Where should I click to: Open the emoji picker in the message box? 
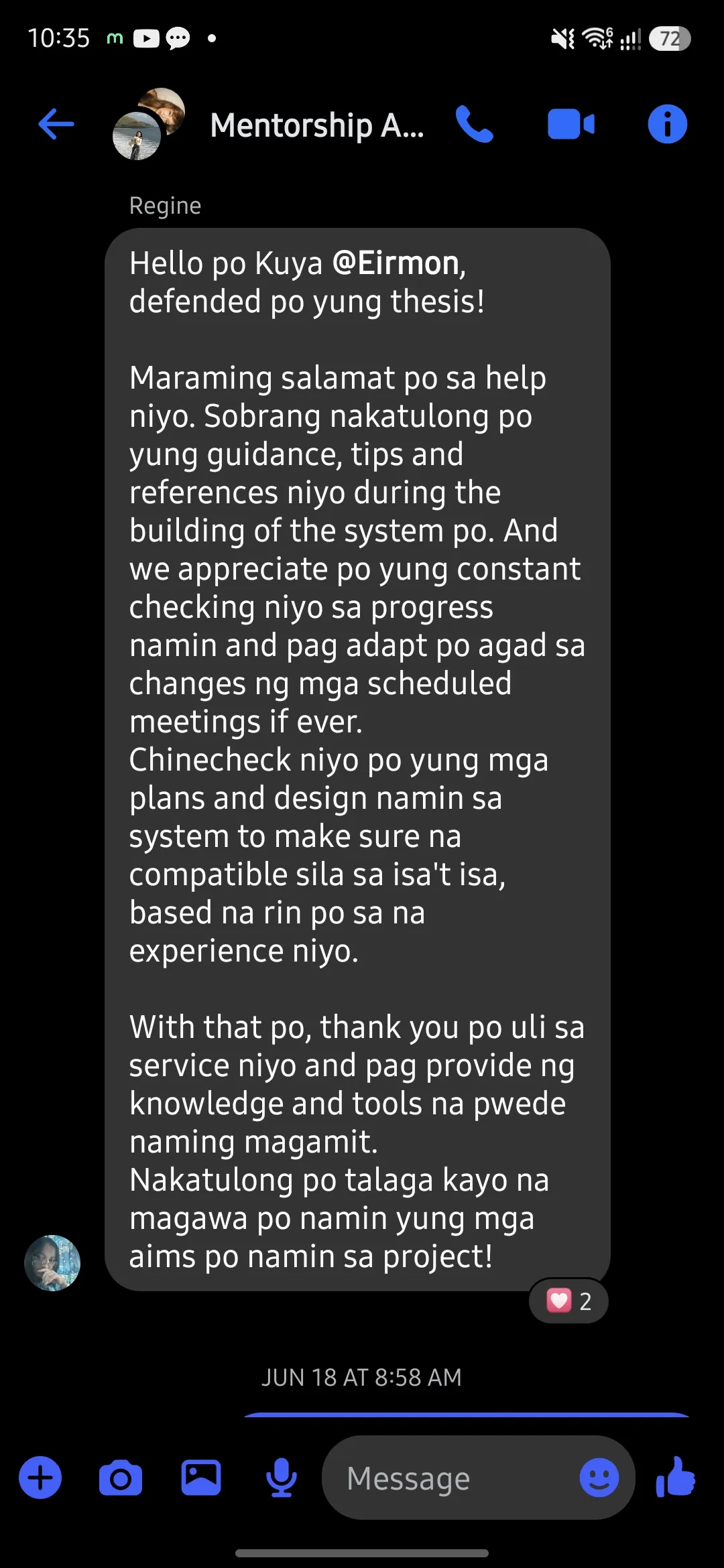(599, 1478)
